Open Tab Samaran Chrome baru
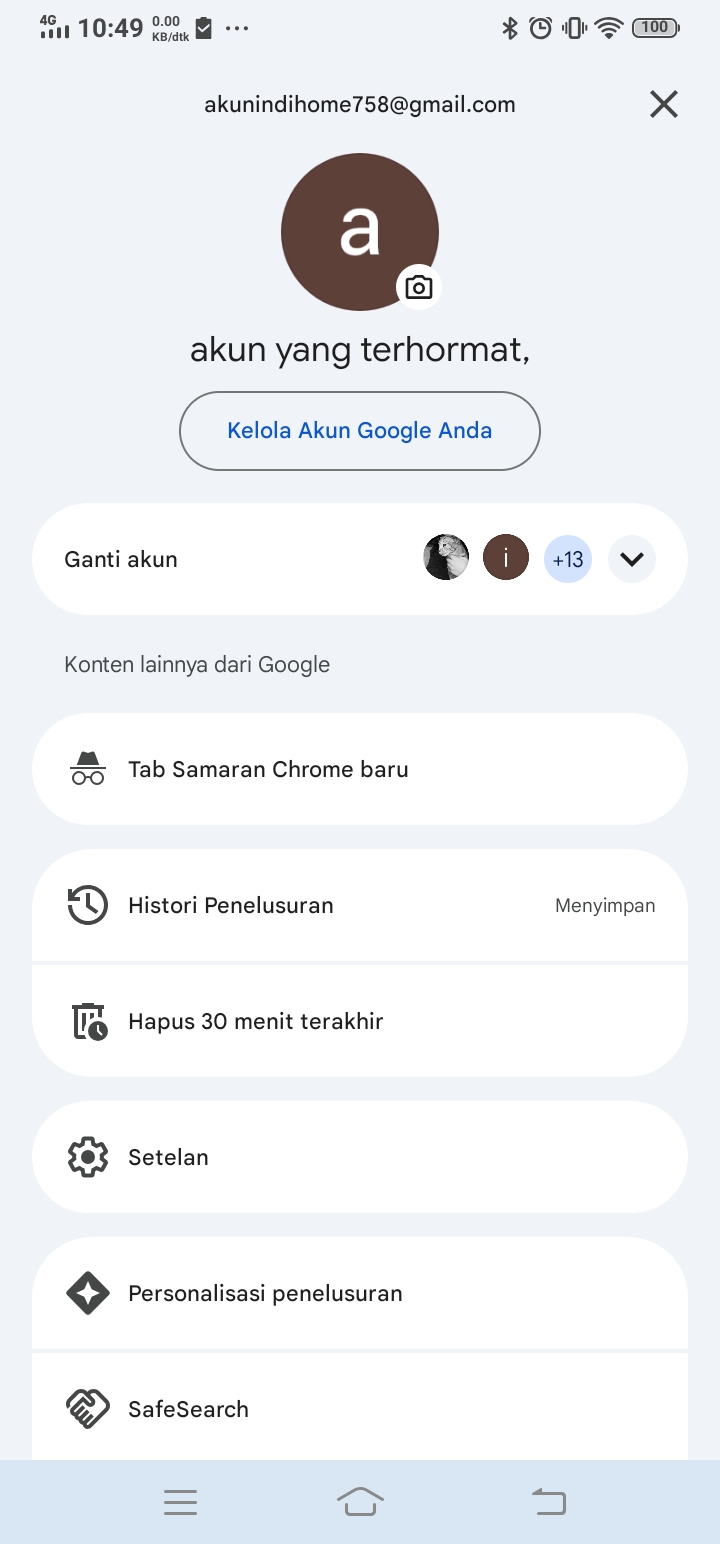This screenshot has width=720, height=1544. (x=360, y=769)
